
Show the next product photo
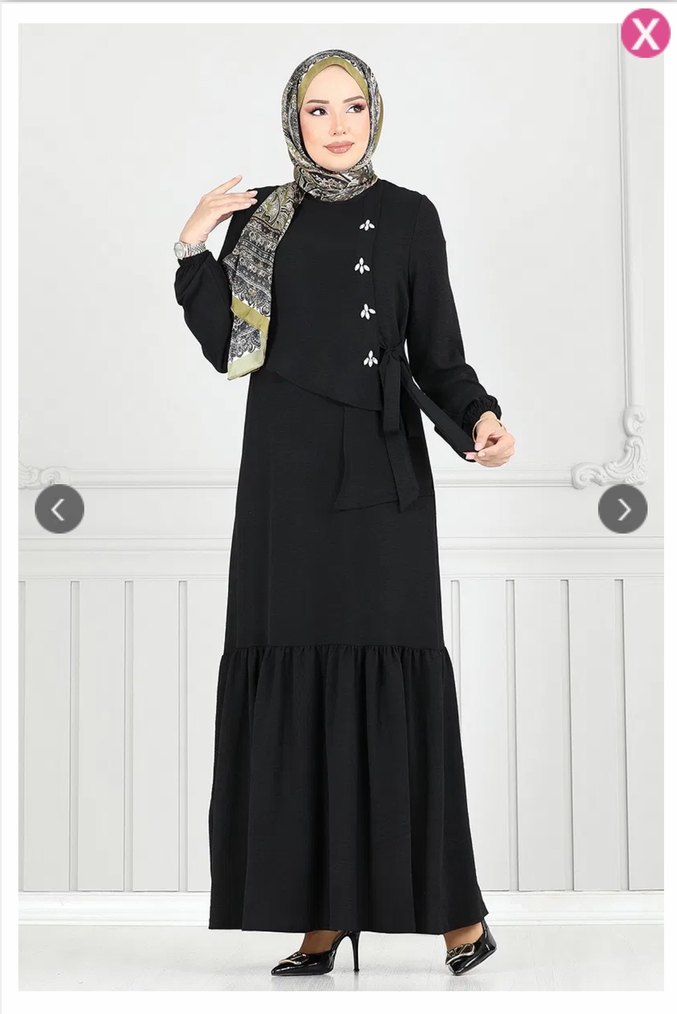(x=622, y=509)
